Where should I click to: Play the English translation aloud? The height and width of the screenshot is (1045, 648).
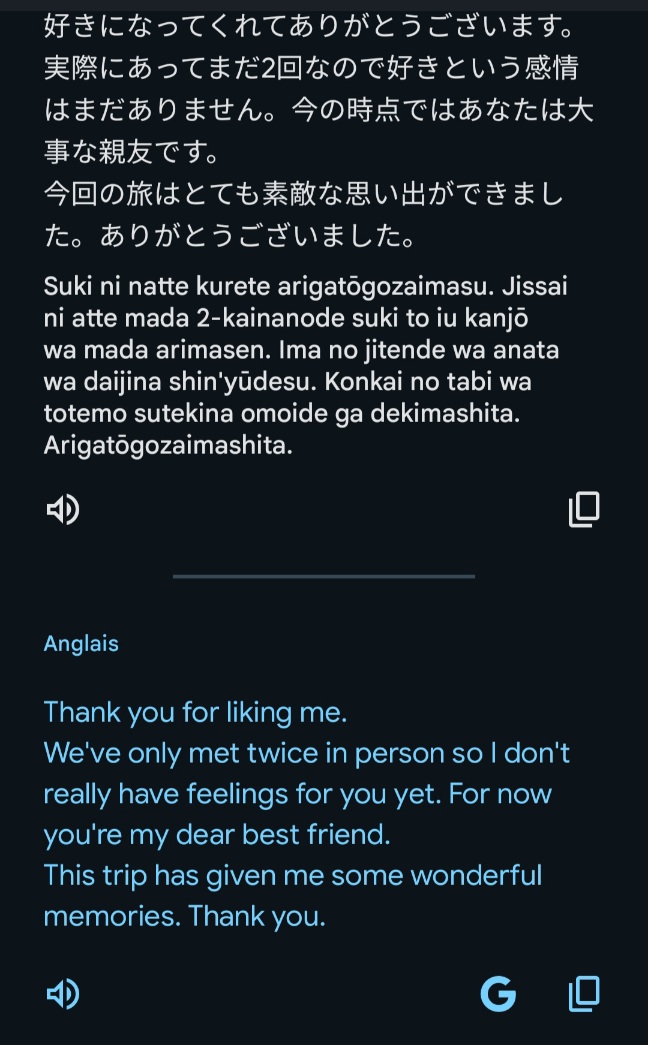pos(63,993)
